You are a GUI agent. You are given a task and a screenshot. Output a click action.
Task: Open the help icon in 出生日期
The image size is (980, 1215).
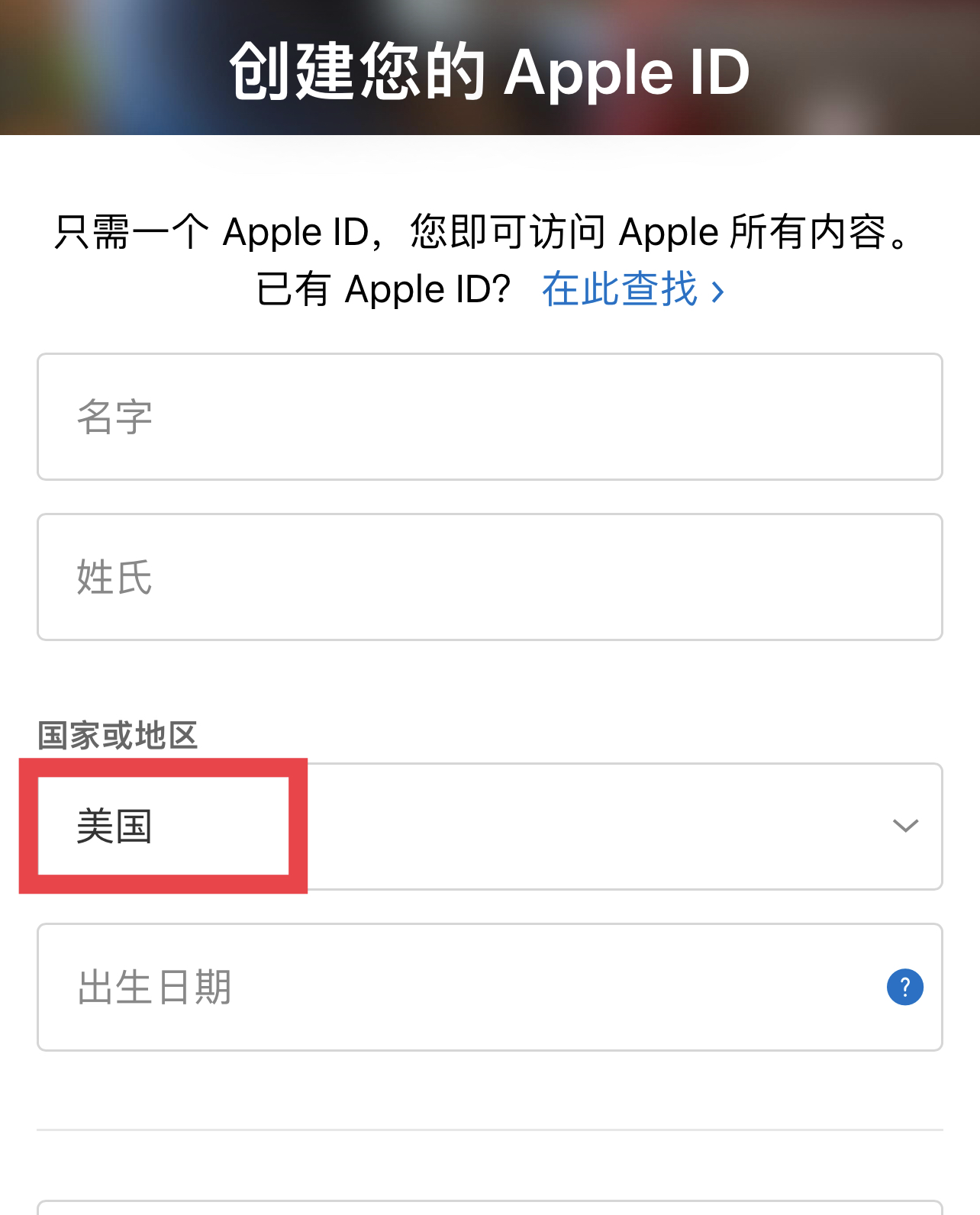904,987
